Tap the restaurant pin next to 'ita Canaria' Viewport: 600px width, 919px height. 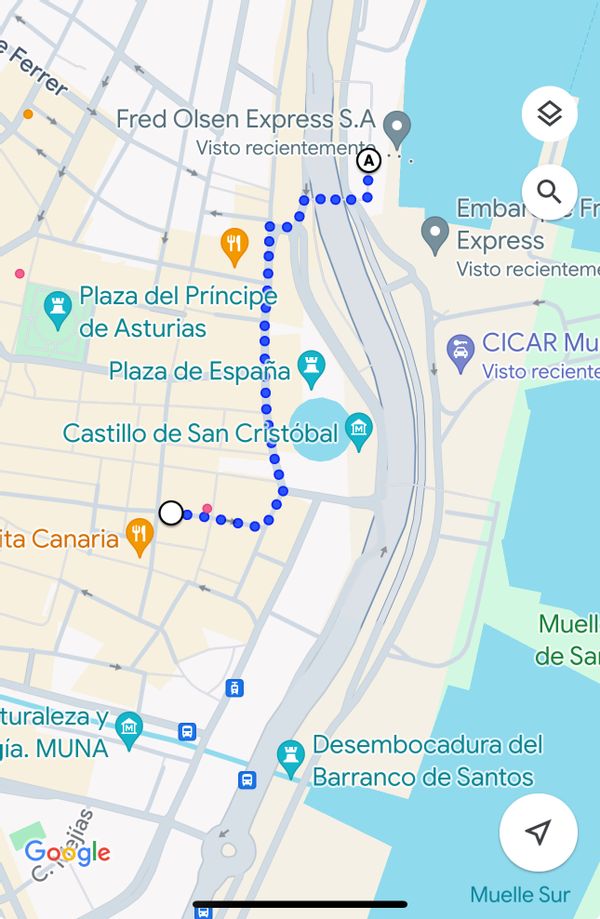(x=139, y=537)
